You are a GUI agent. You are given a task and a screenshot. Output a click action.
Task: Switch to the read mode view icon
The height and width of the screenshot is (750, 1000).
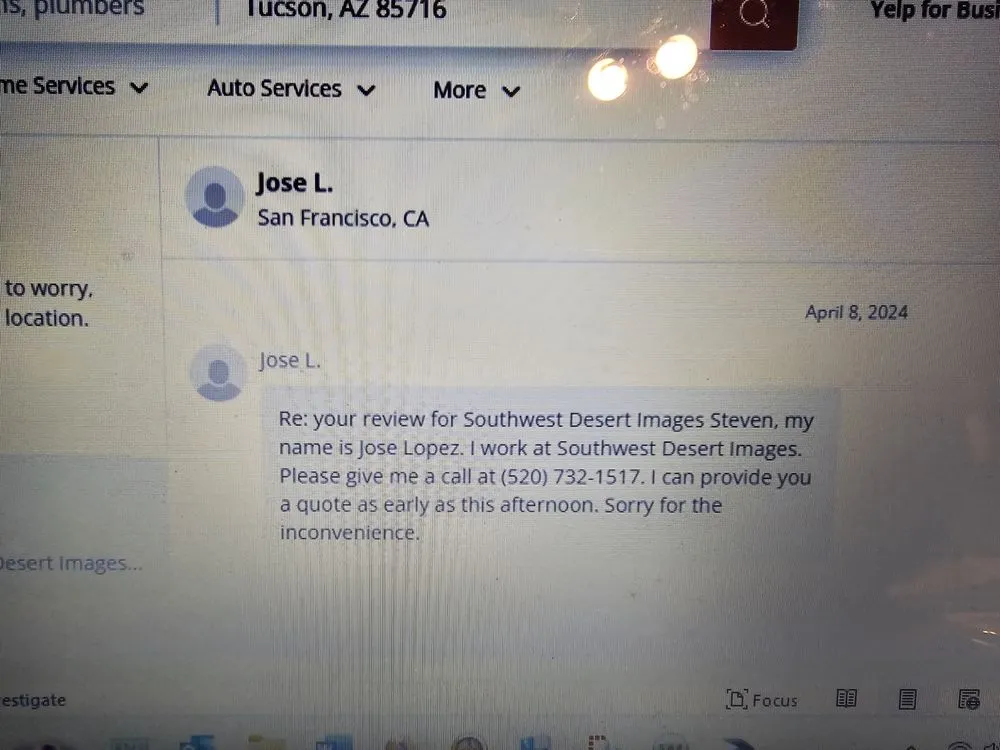[847, 699]
